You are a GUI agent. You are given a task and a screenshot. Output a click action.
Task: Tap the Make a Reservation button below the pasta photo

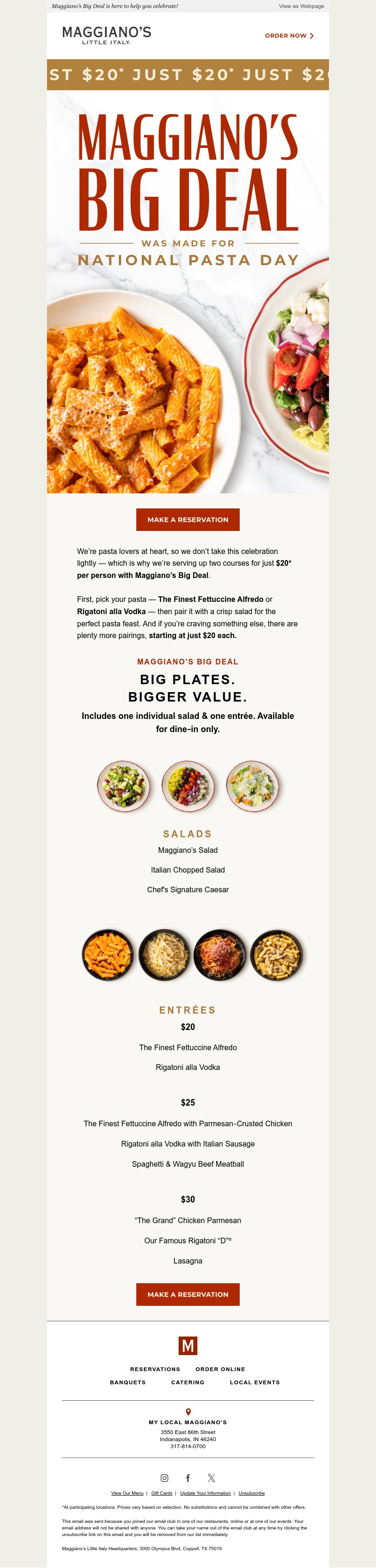pos(188,519)
